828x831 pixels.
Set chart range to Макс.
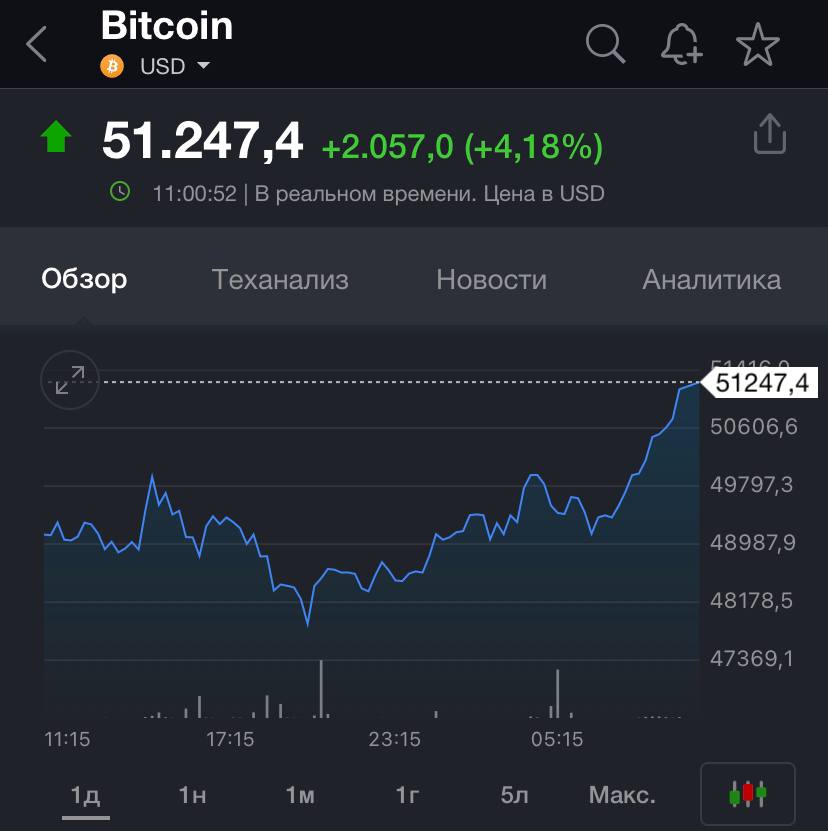coord(622,795)
